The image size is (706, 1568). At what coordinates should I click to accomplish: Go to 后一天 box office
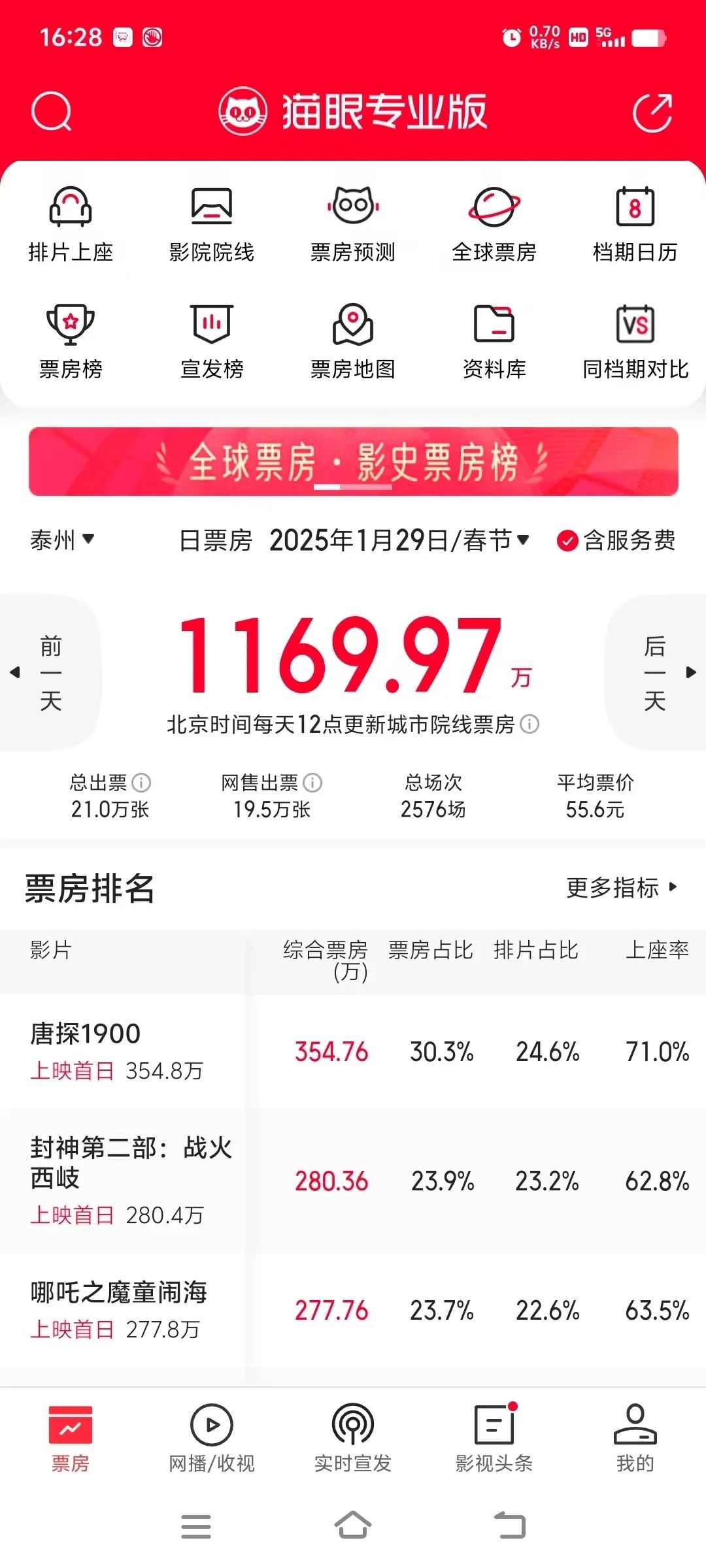click(656, 673)
